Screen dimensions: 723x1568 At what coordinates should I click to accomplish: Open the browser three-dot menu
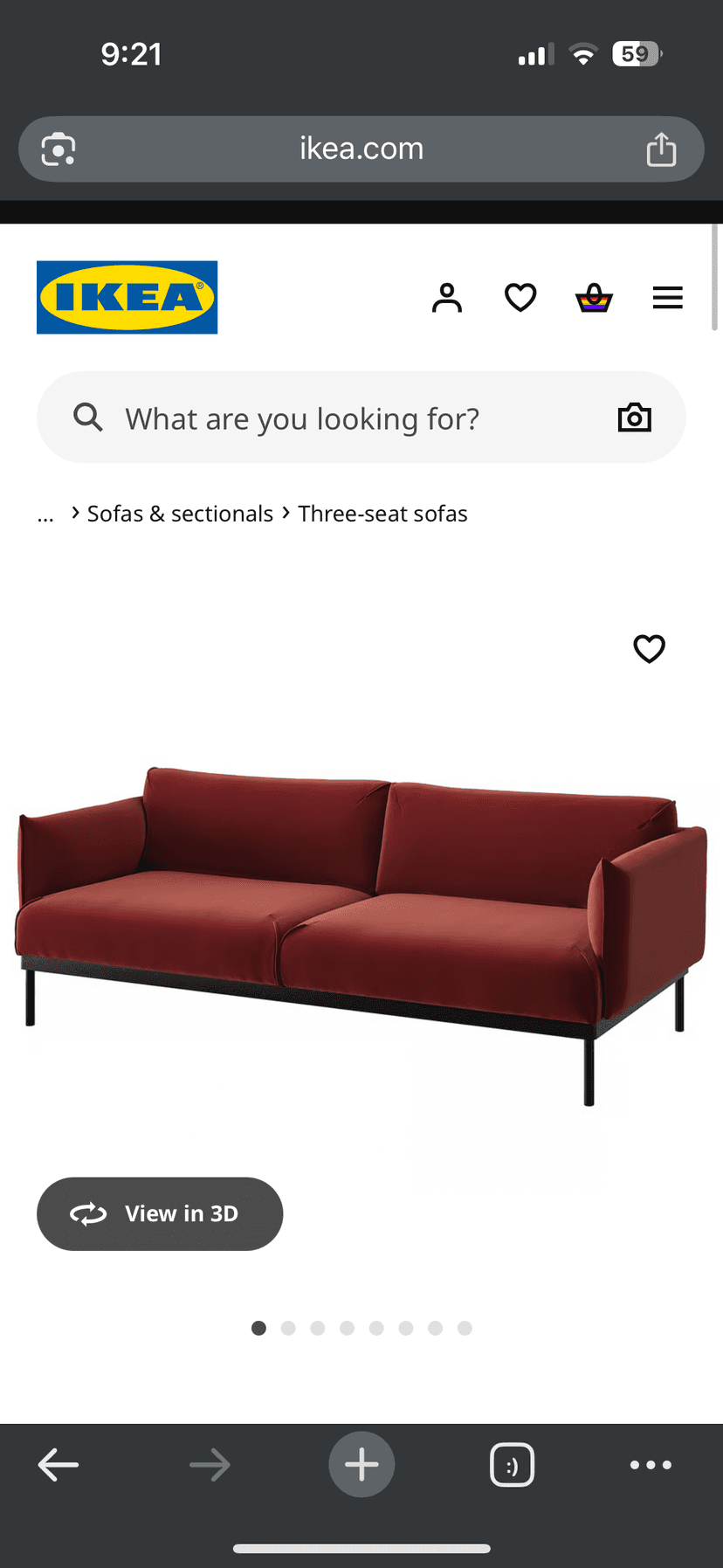point(651,1465)
